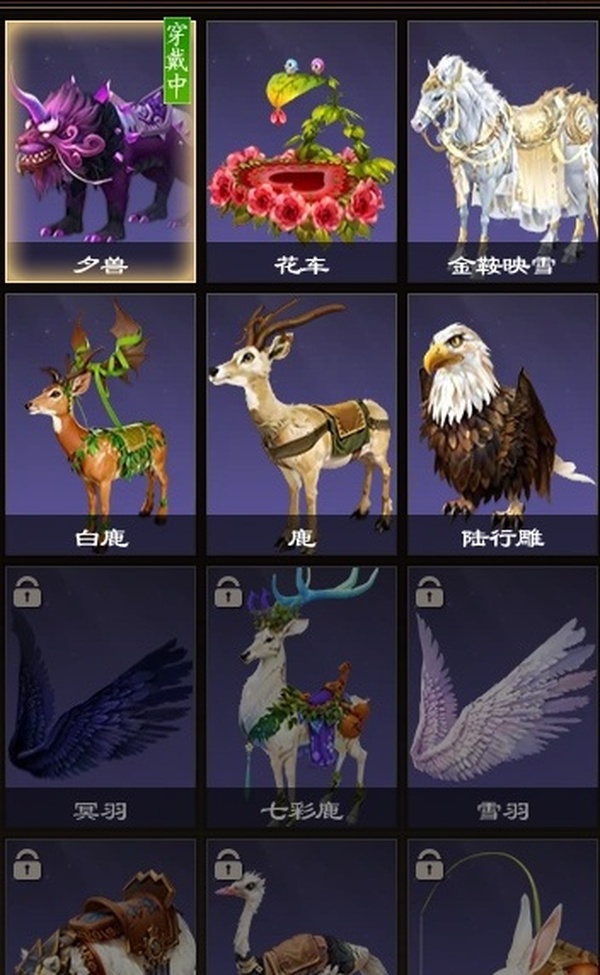600x975 pixels.
Task: Choose the 花车 mount tile
Action: 301,150
